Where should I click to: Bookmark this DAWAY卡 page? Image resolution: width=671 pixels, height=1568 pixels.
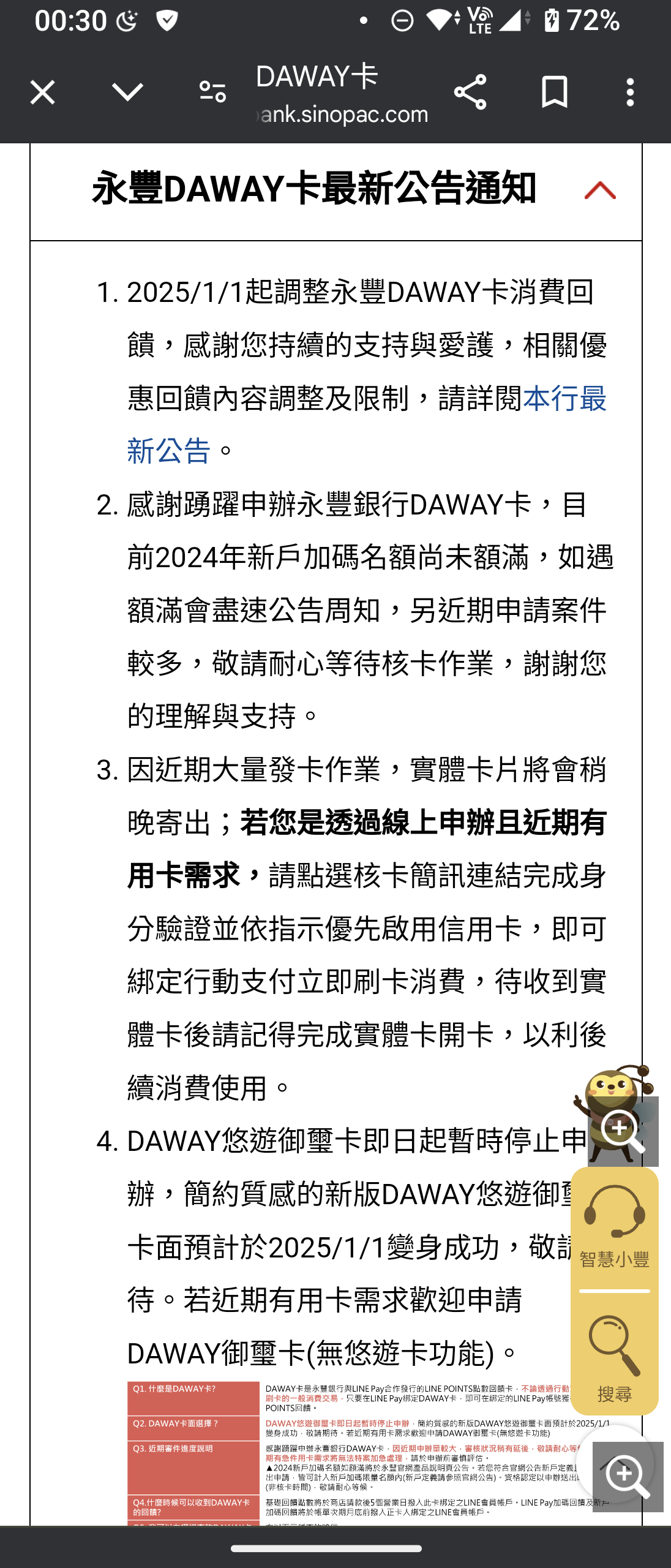point(555,92)
